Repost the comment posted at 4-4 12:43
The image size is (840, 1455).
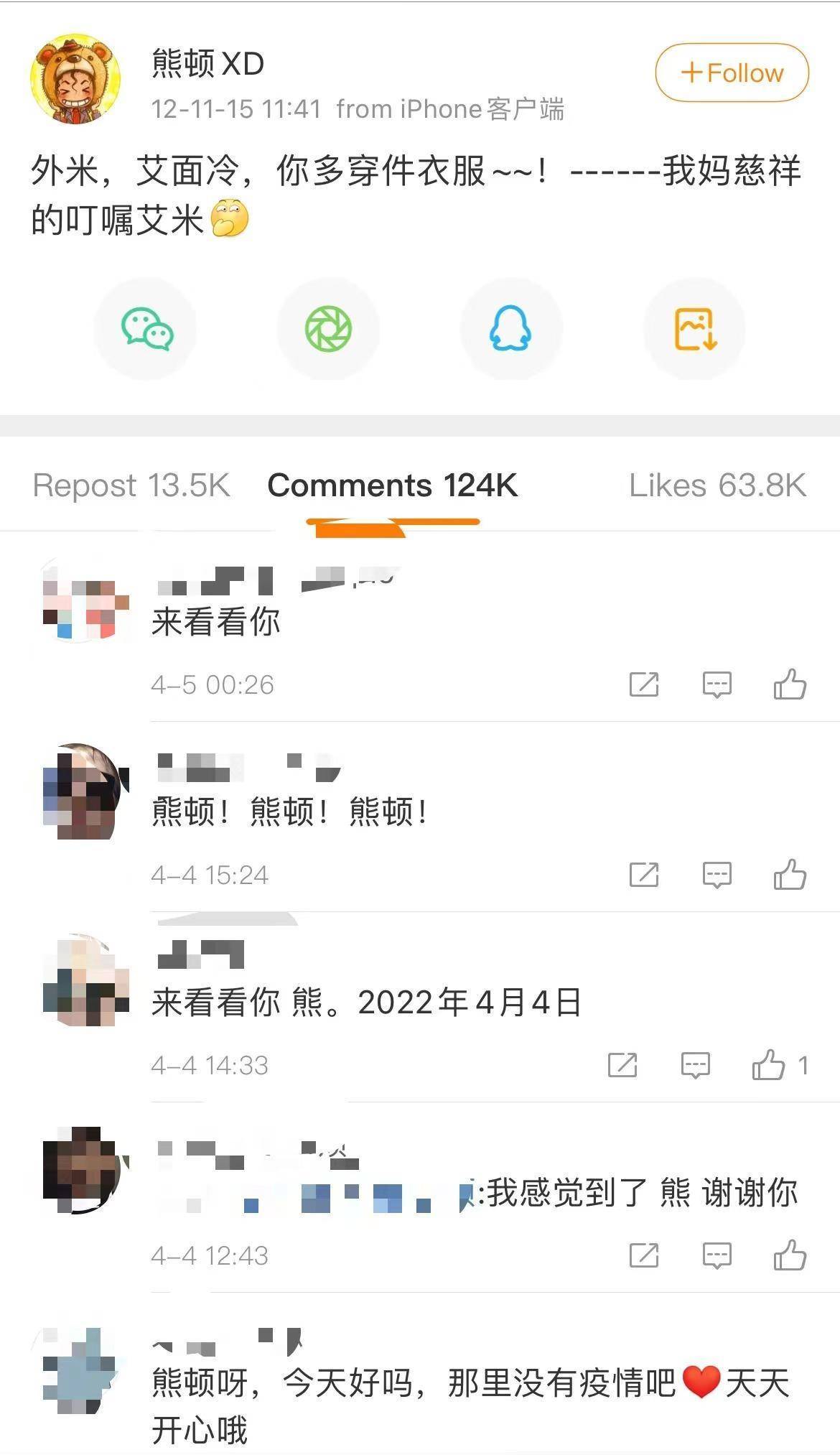(643, 1255)
